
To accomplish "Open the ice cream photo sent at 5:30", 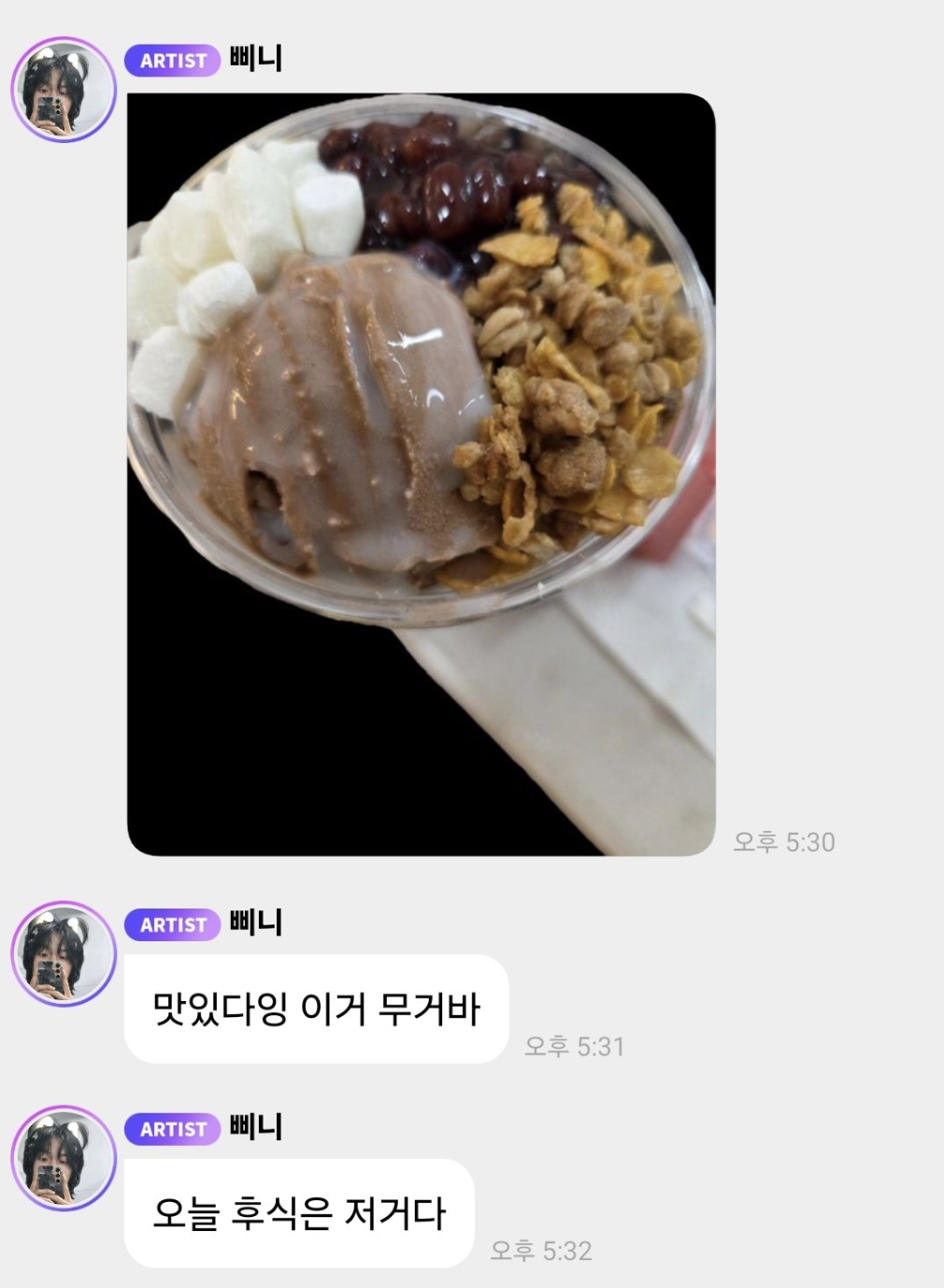I will click(422, 474).
